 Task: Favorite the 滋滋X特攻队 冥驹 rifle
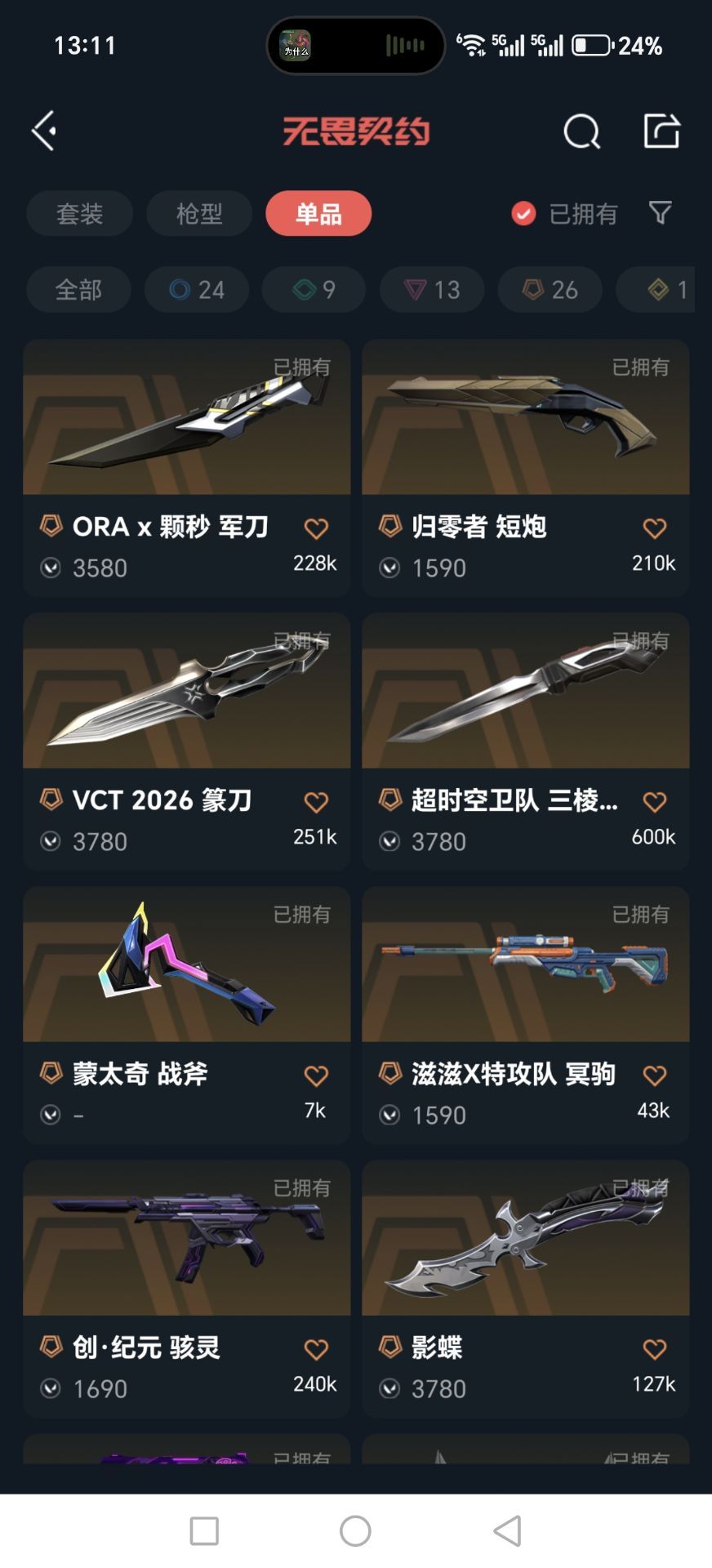point(653,1076)
